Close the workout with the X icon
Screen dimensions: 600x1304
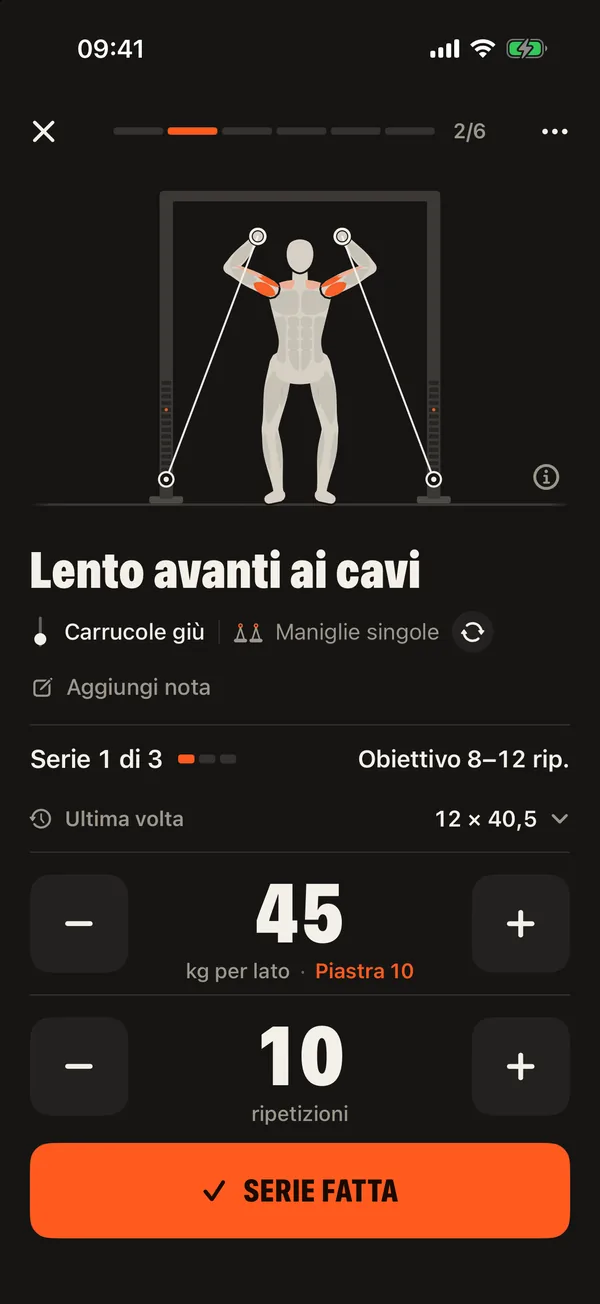43,131
